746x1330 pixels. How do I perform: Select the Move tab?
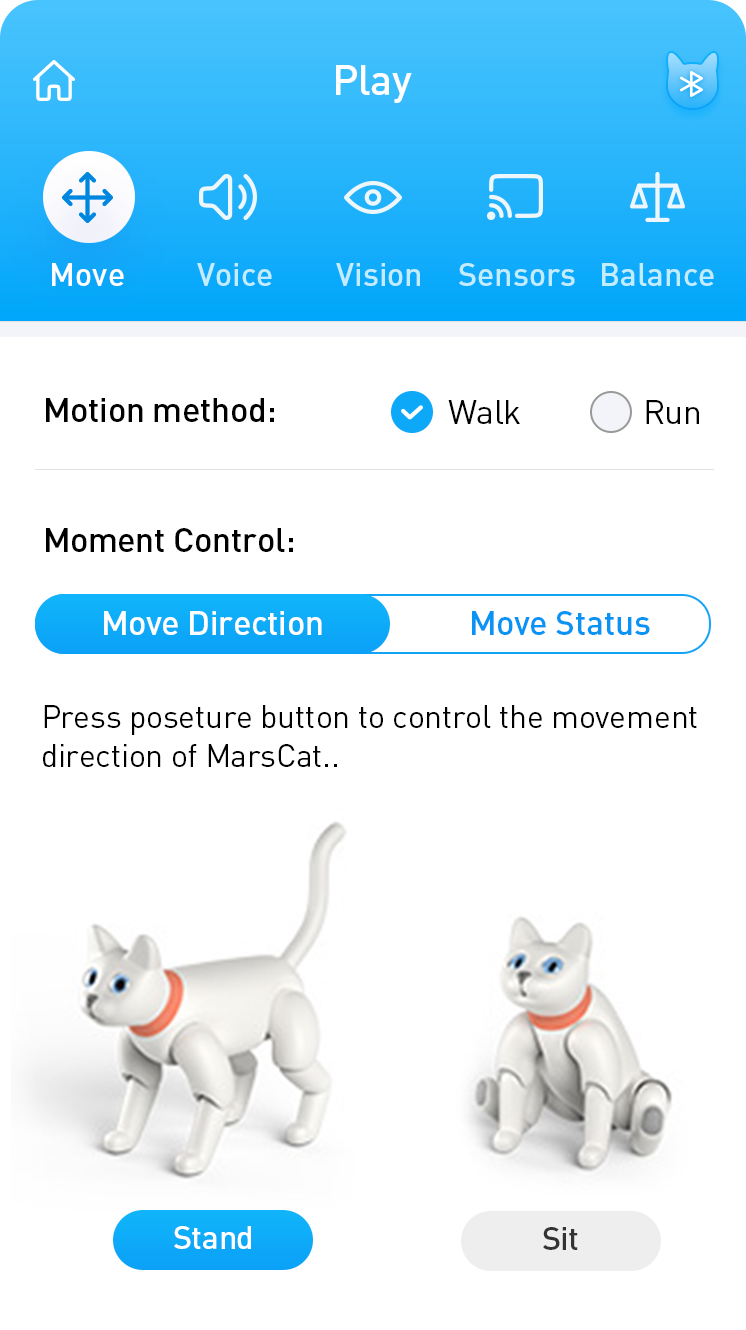click(88, 221)
